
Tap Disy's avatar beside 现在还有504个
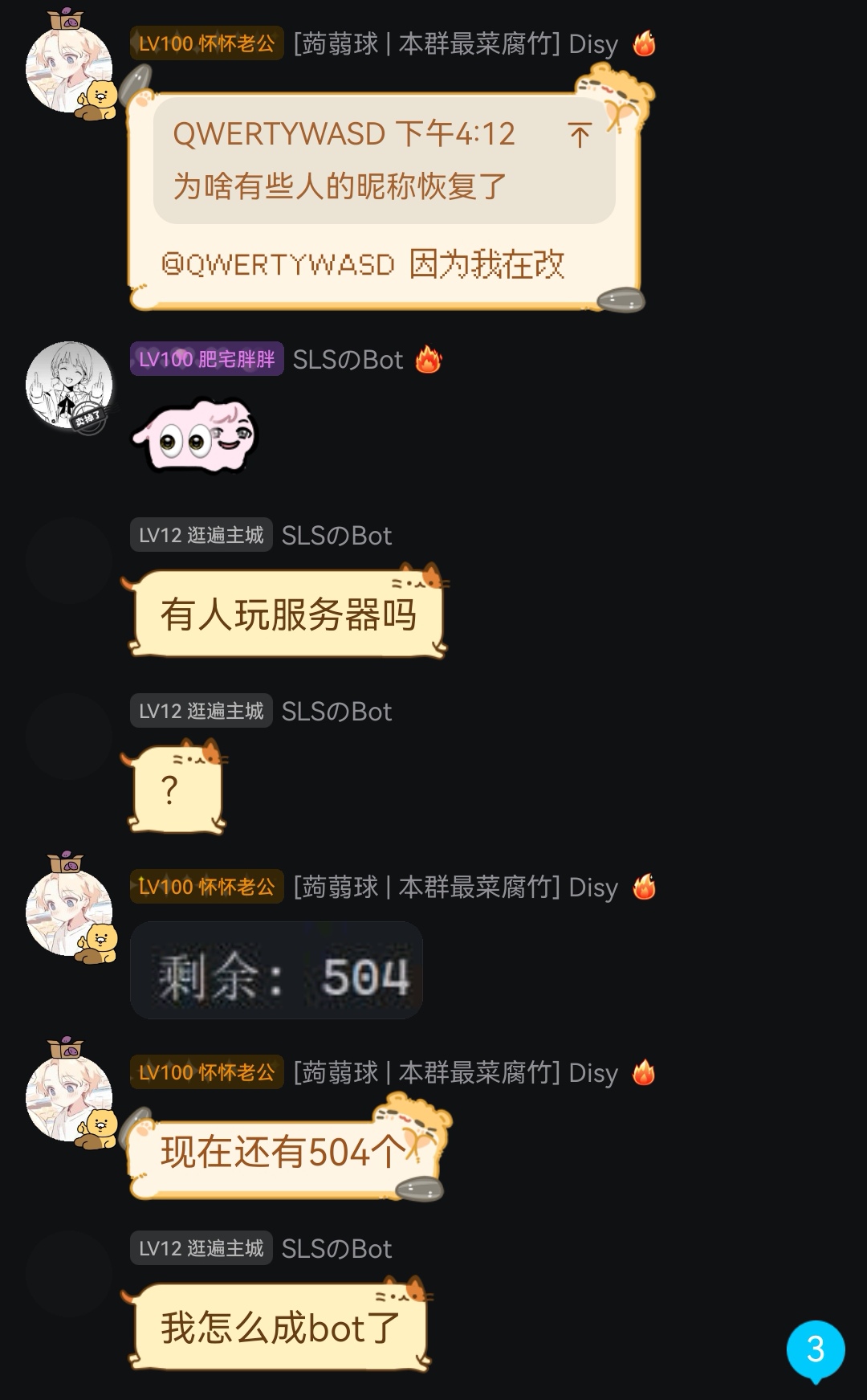[69, 1098]
